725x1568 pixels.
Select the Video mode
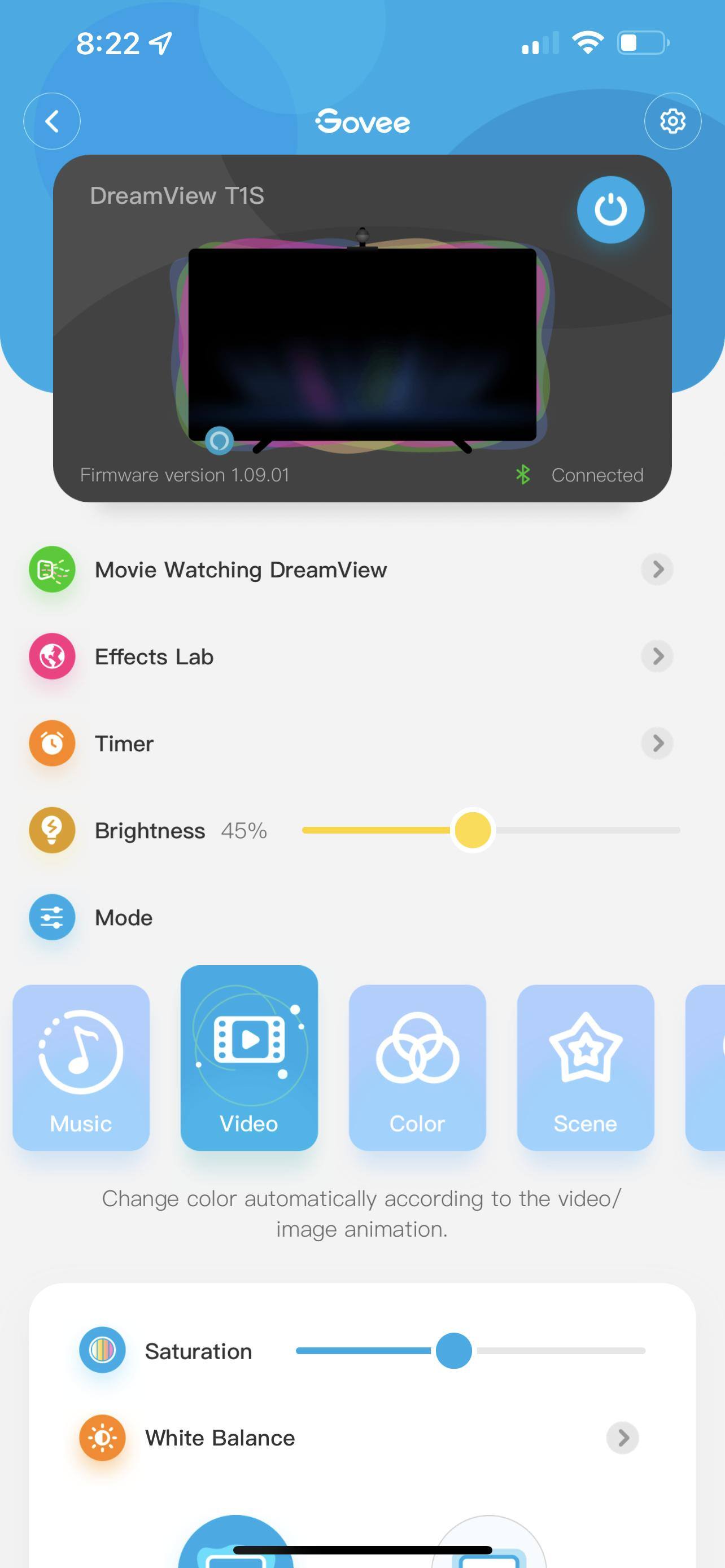coord(249,1058)
